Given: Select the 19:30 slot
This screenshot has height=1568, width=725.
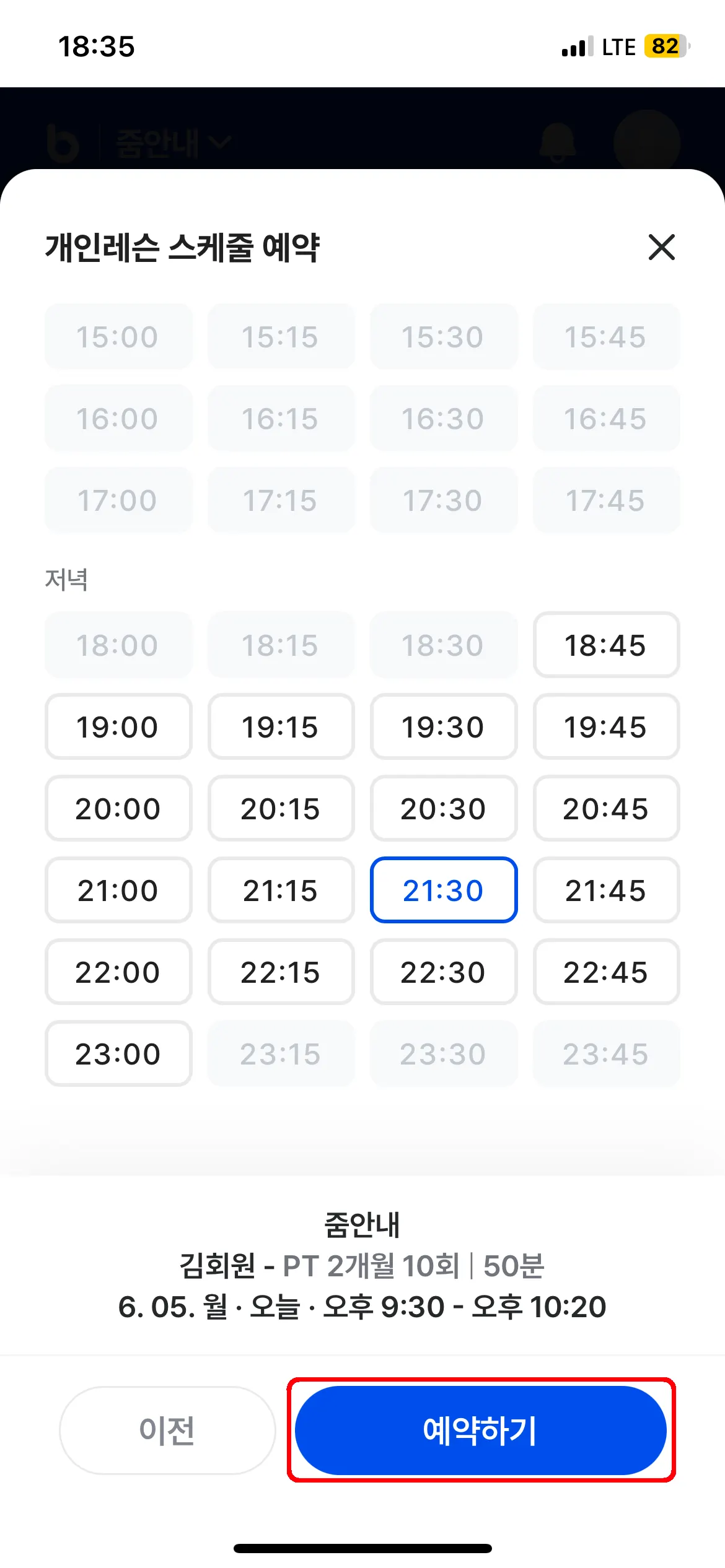Looking at the screenshot, I should tap(443, 726).
